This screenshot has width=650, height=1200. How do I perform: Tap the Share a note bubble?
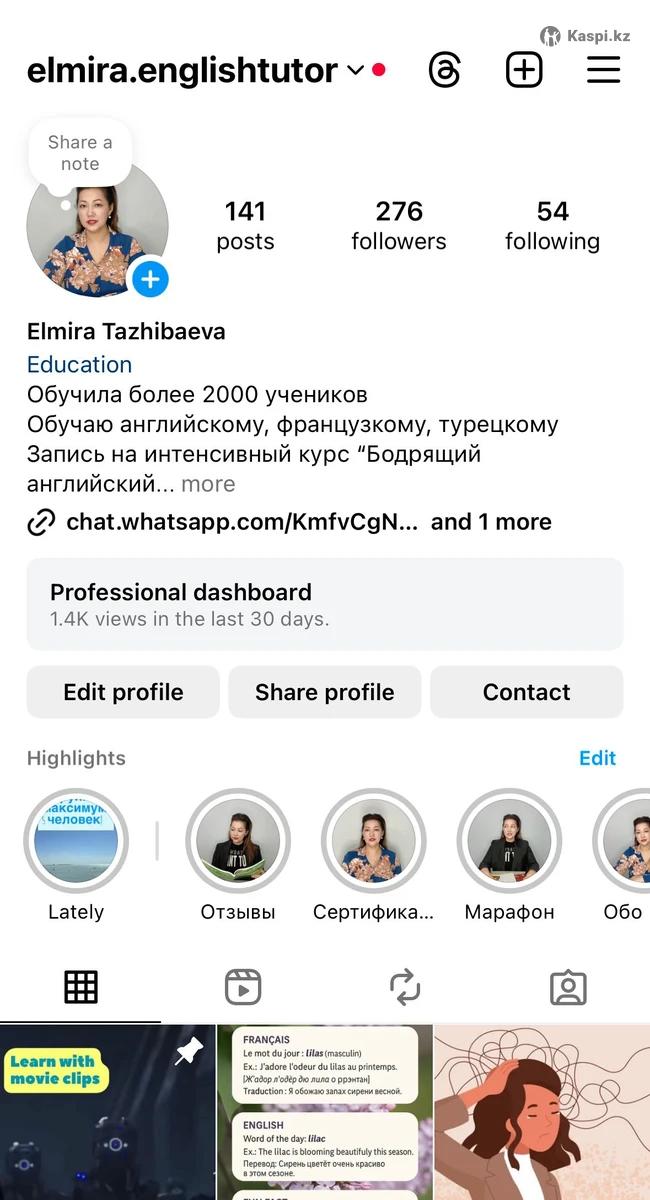click(x=80, y=153)
